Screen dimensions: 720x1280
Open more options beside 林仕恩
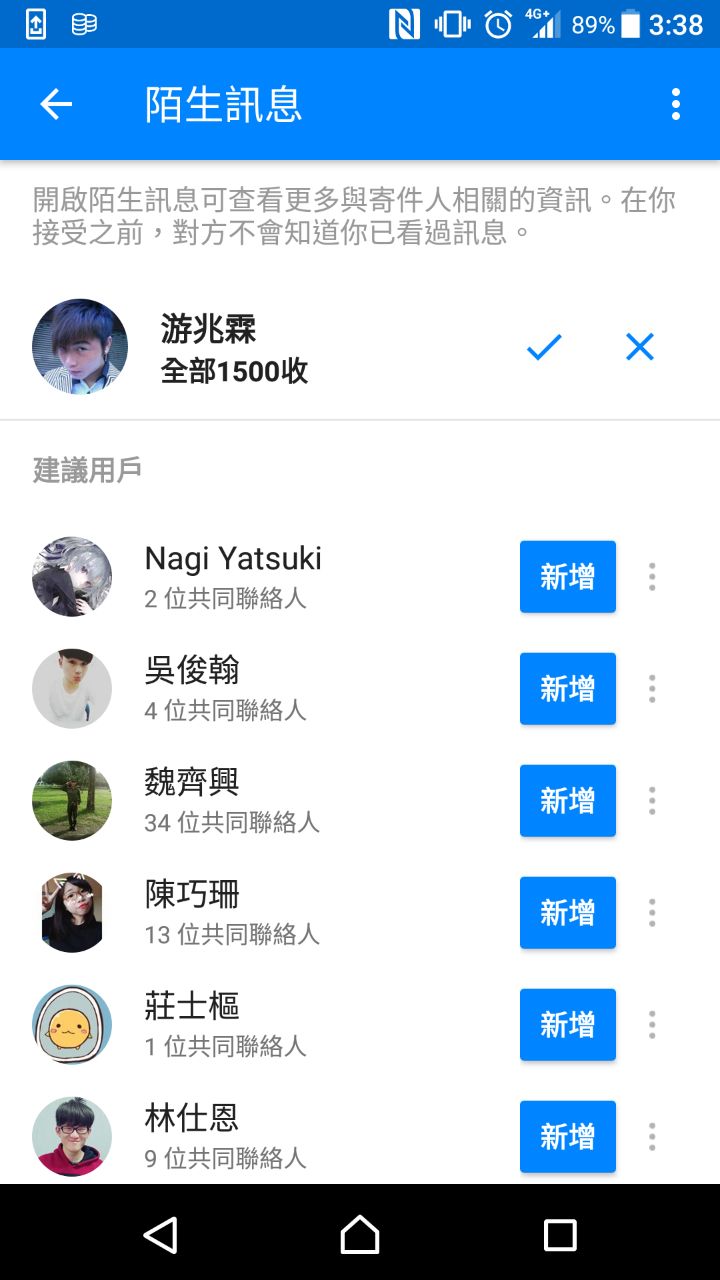[x=652, y=1137]
